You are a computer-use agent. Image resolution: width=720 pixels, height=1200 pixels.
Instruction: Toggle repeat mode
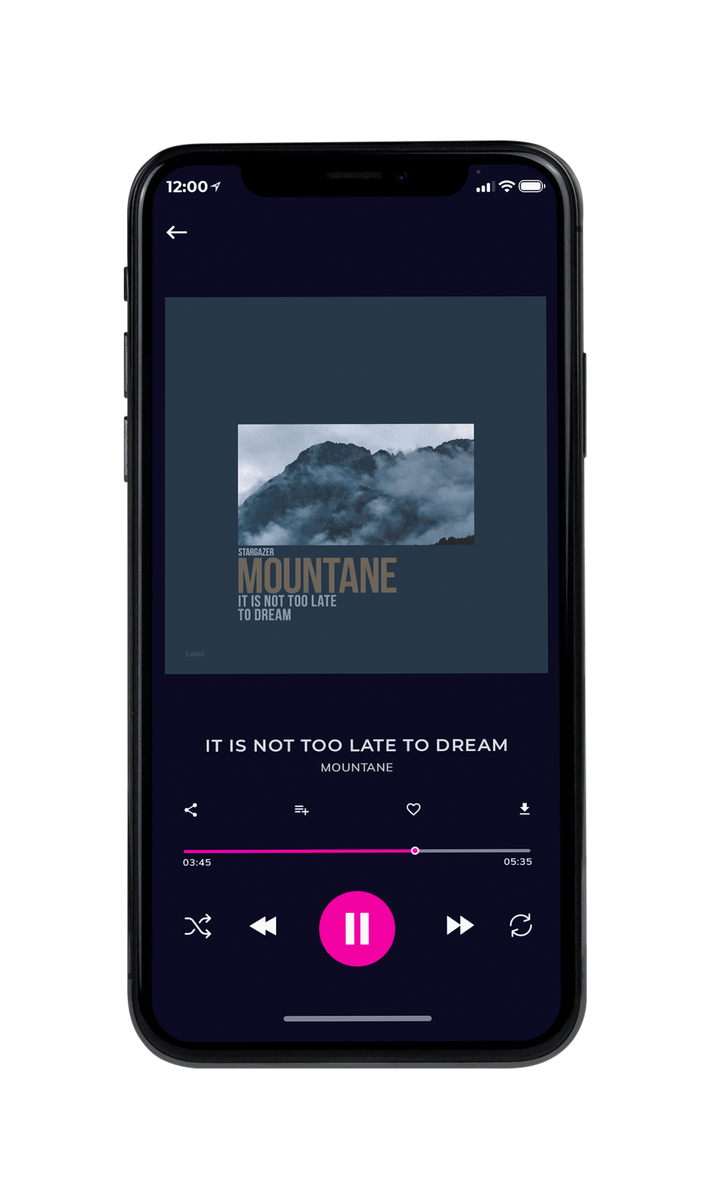coord(520,926)
